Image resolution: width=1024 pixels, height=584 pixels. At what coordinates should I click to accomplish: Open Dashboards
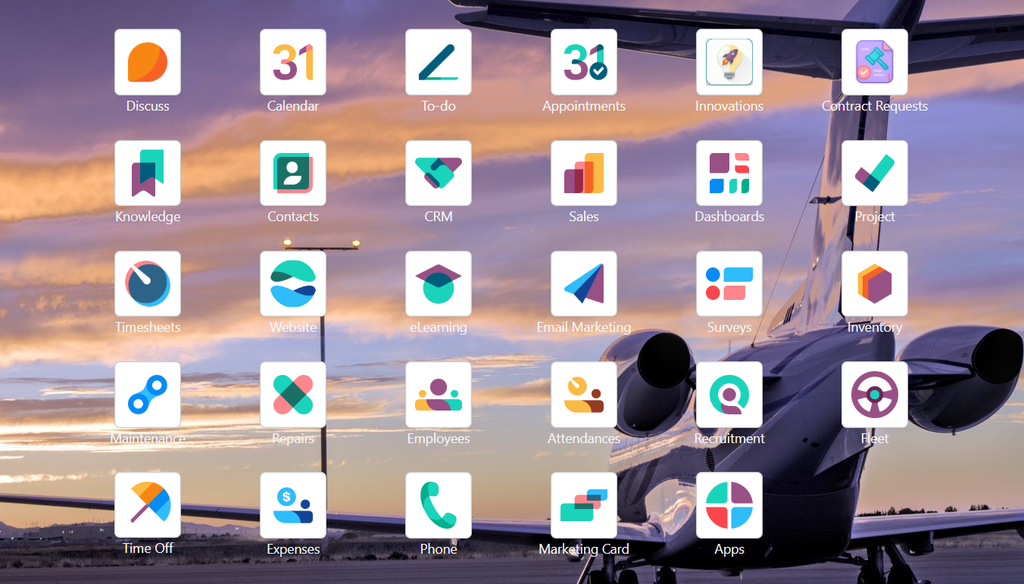729,173
